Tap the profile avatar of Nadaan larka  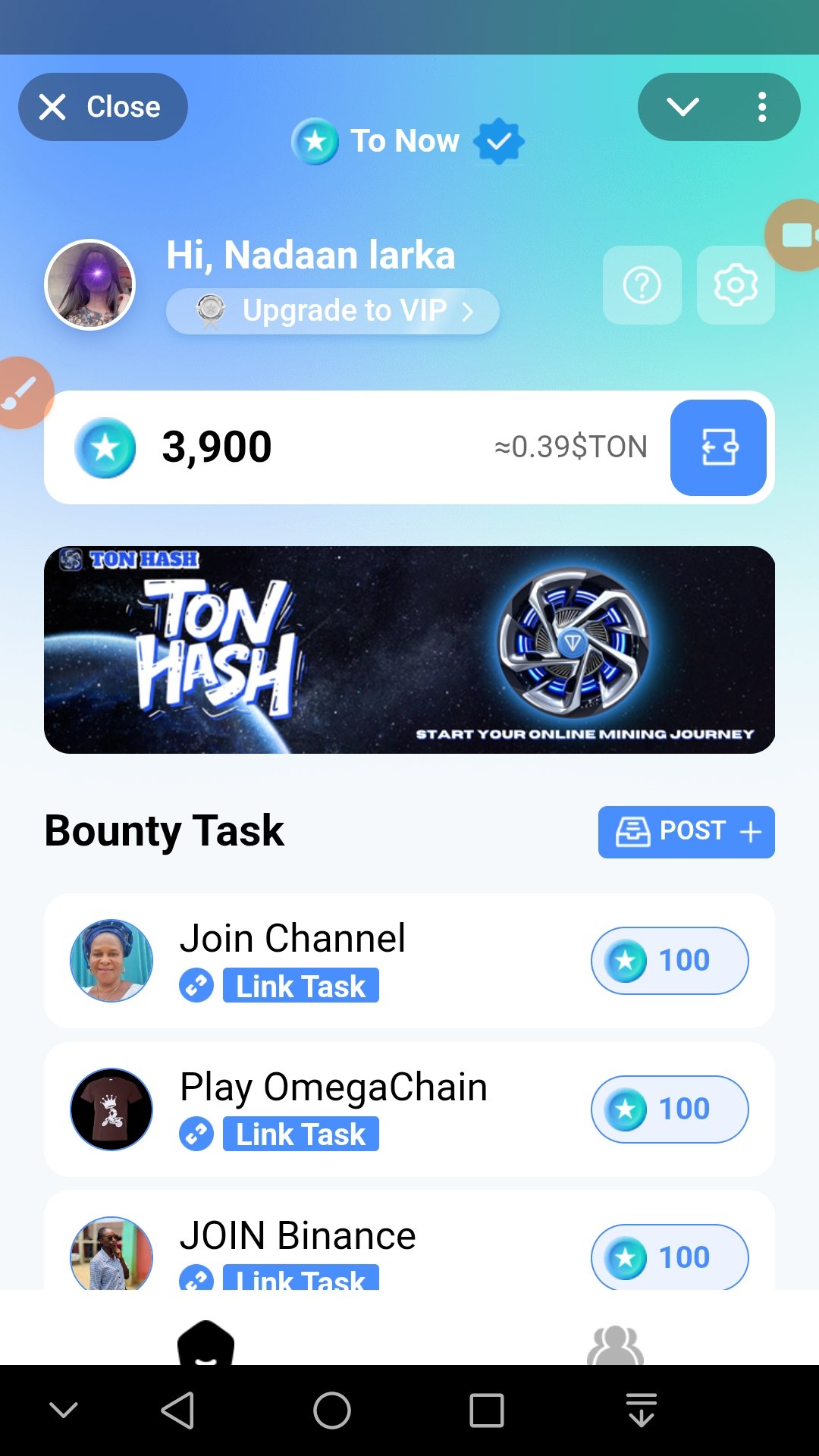tap(90, 285)
